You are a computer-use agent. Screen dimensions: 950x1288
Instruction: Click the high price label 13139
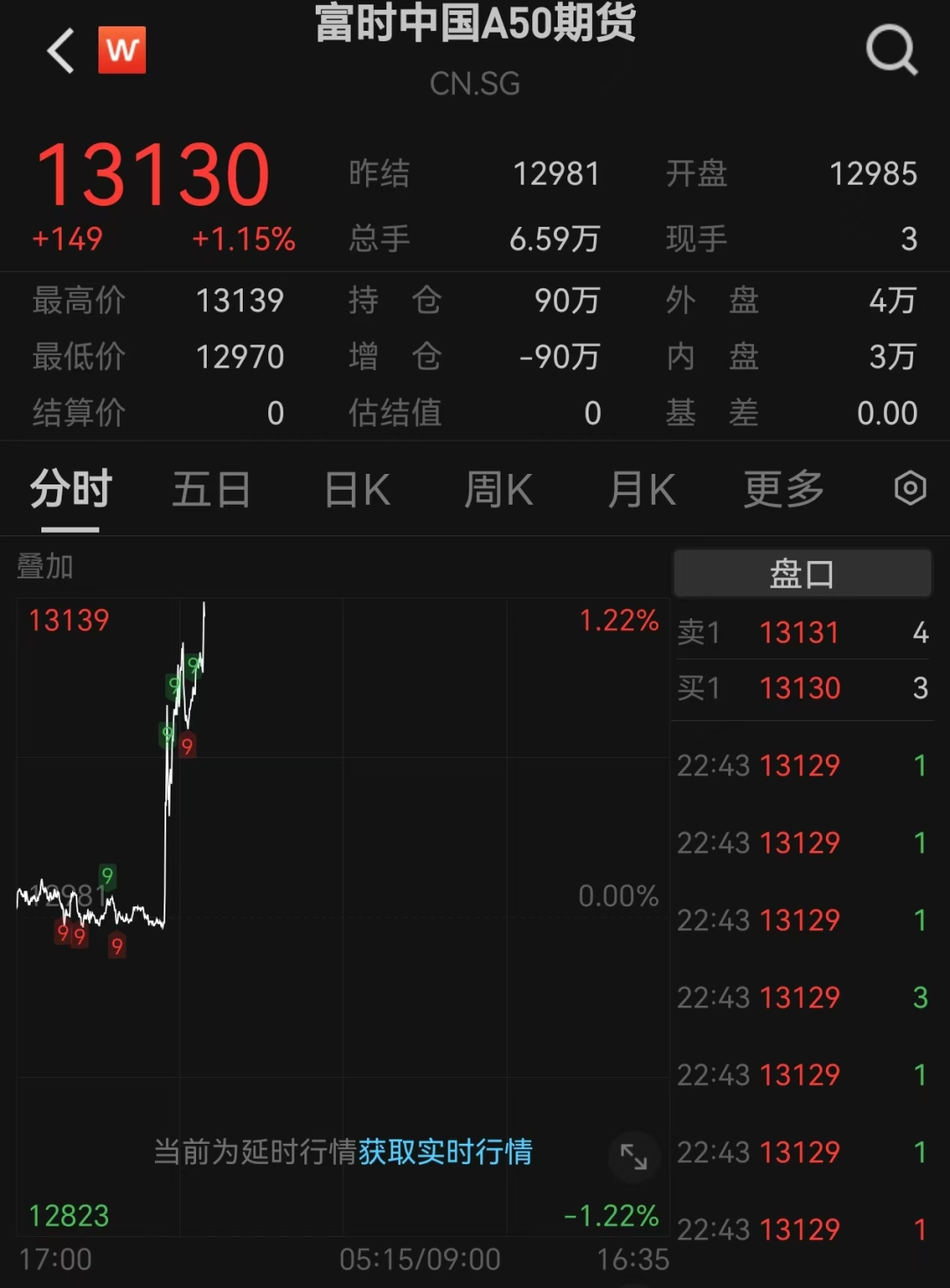68,620
